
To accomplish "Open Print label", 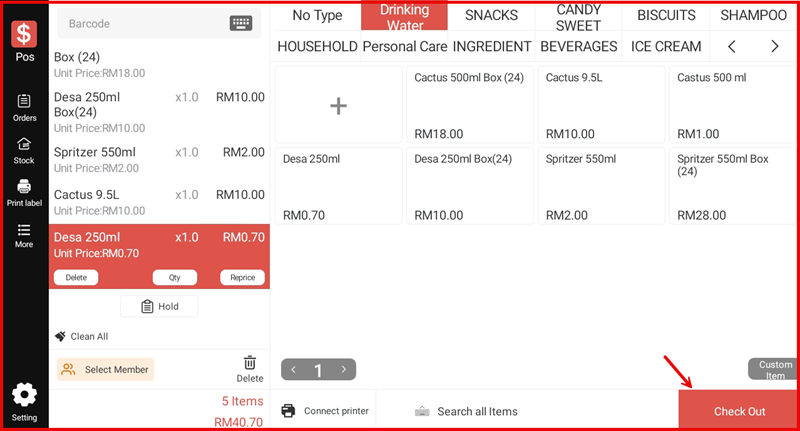I will click(24, 193).
